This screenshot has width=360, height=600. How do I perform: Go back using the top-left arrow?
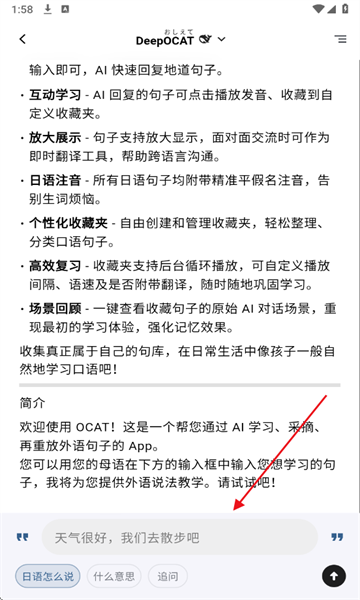pyautogui.click(x=23, y=39)
